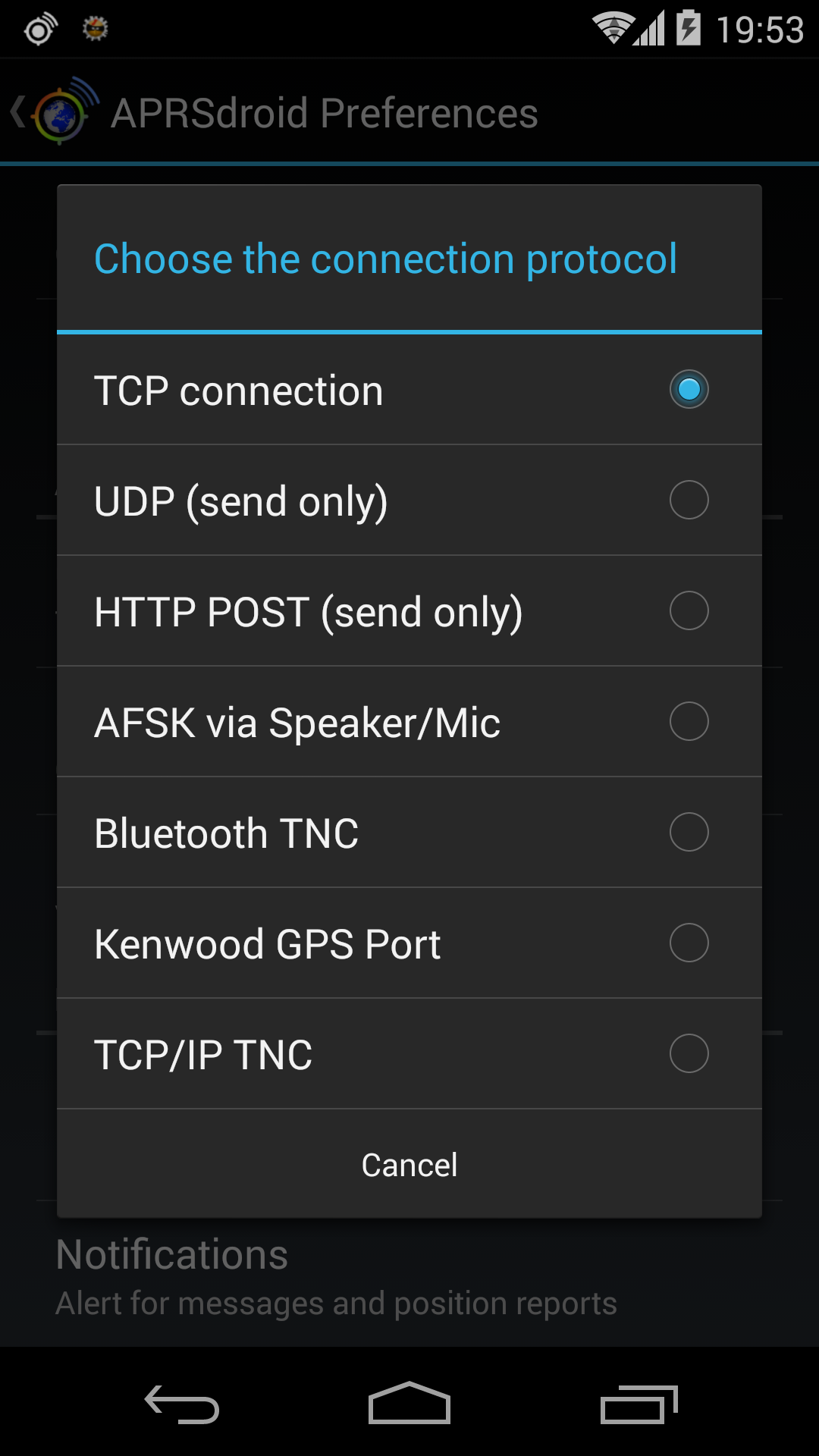Viewport: 819px width, 1456px height.
Task: Tap the dialog title Choose the connection protocol
Action: pyautogui.click(x=386, y=258)
